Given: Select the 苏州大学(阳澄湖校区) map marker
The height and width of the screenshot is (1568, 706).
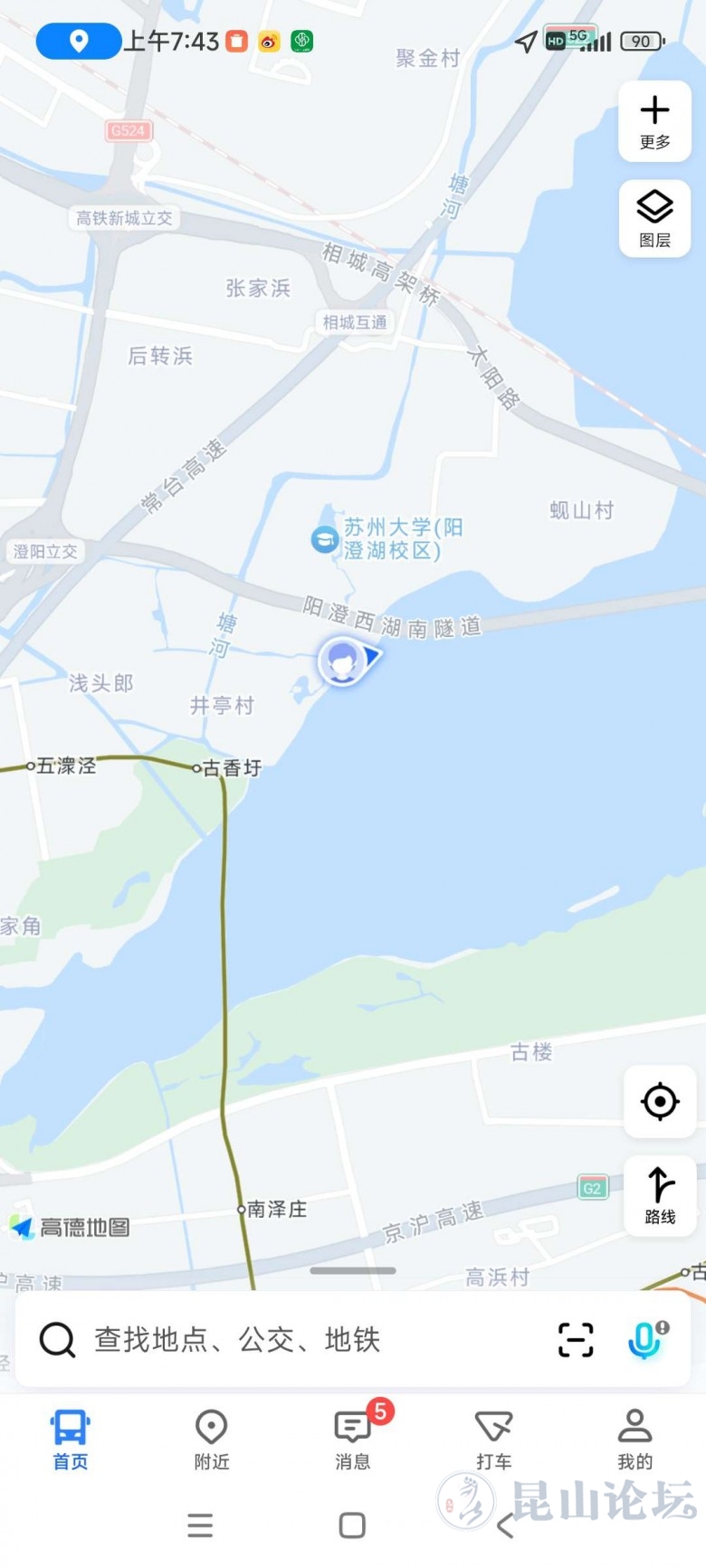Looking at the screenshot, I should point(325,539).
